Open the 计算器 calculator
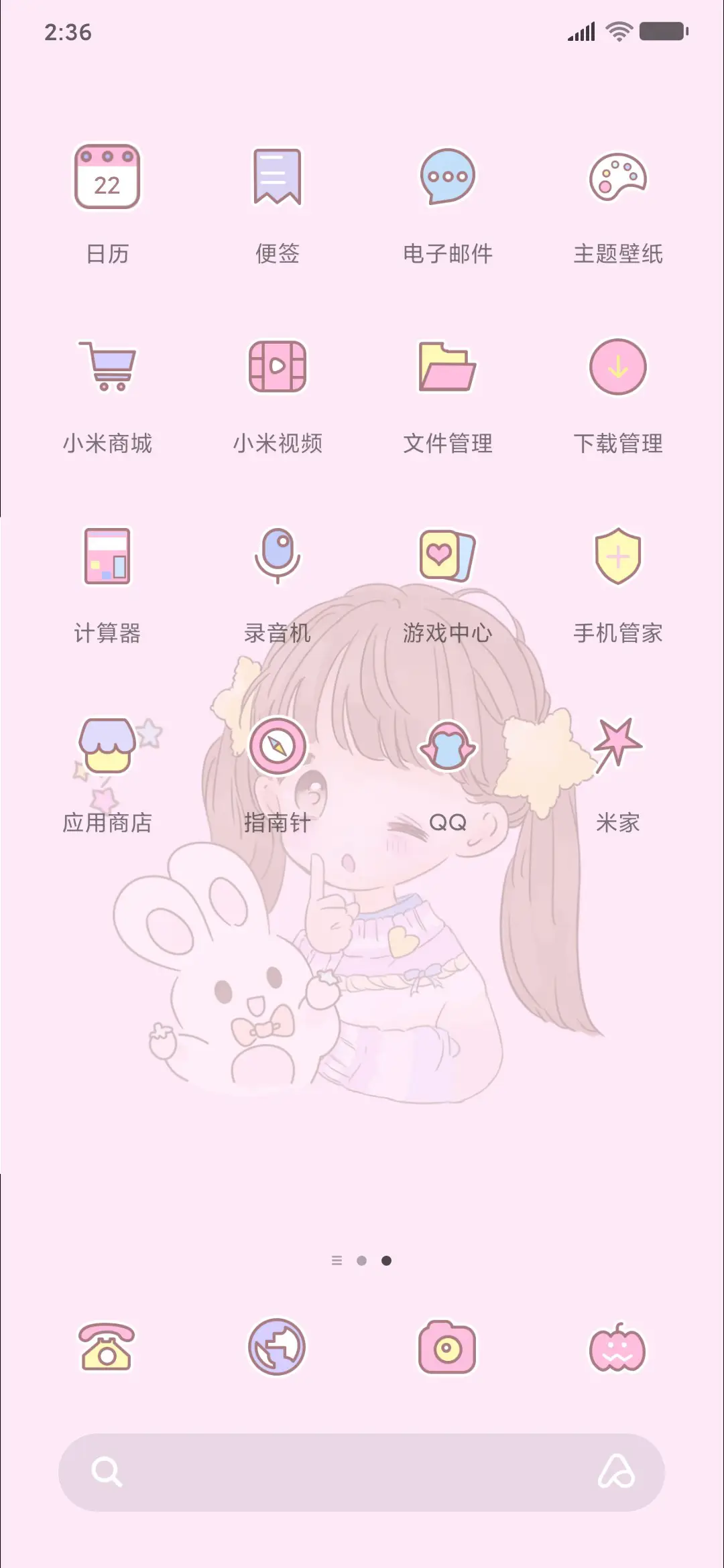 tap(107, 558)
